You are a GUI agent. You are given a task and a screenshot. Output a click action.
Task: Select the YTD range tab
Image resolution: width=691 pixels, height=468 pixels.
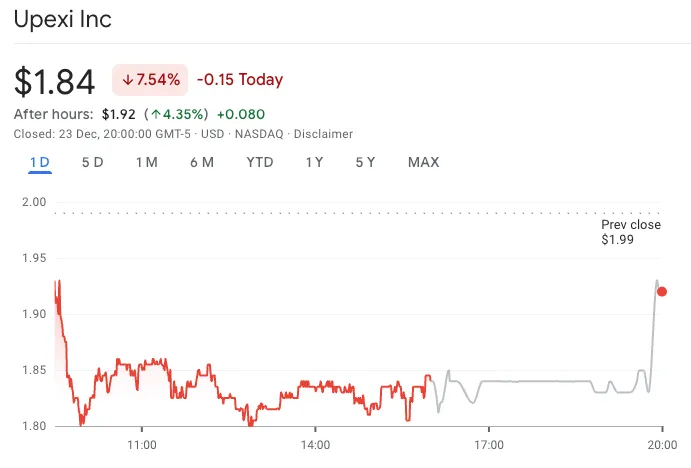click(x=260, y=162)
